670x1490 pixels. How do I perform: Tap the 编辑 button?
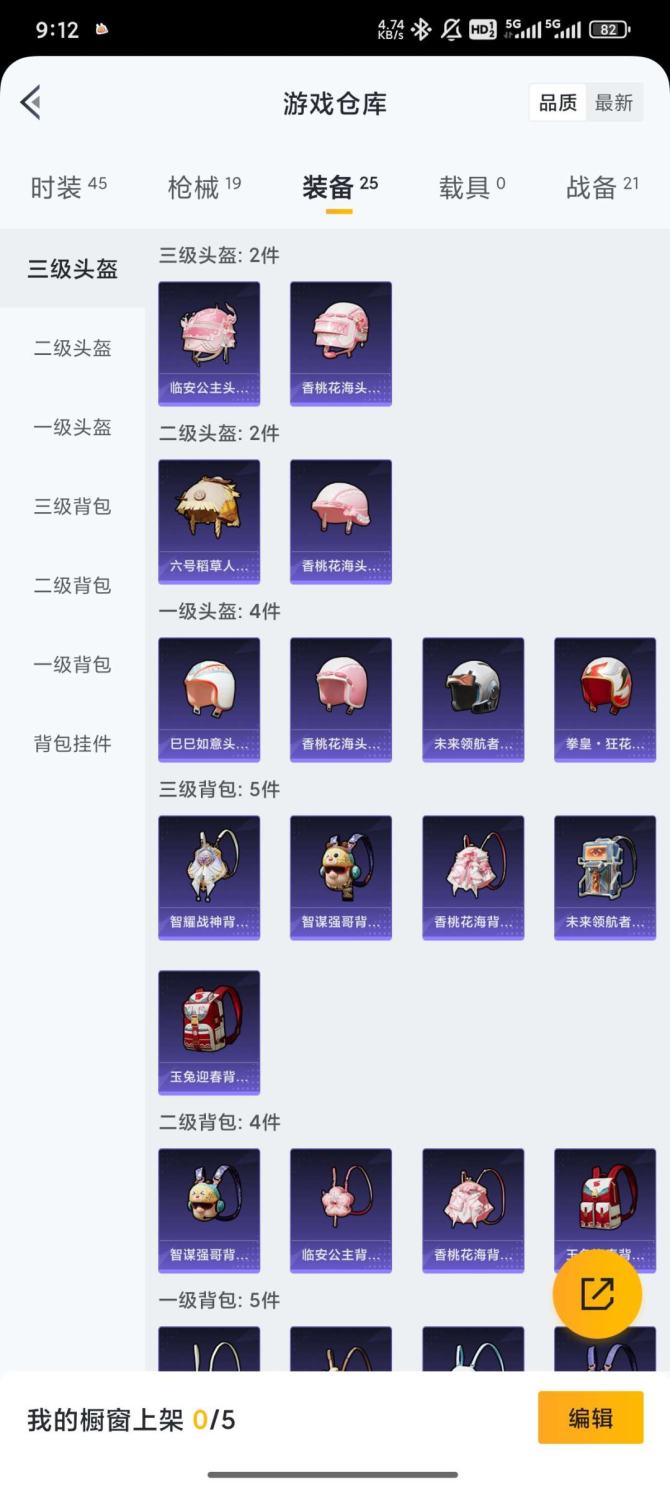590,1418
